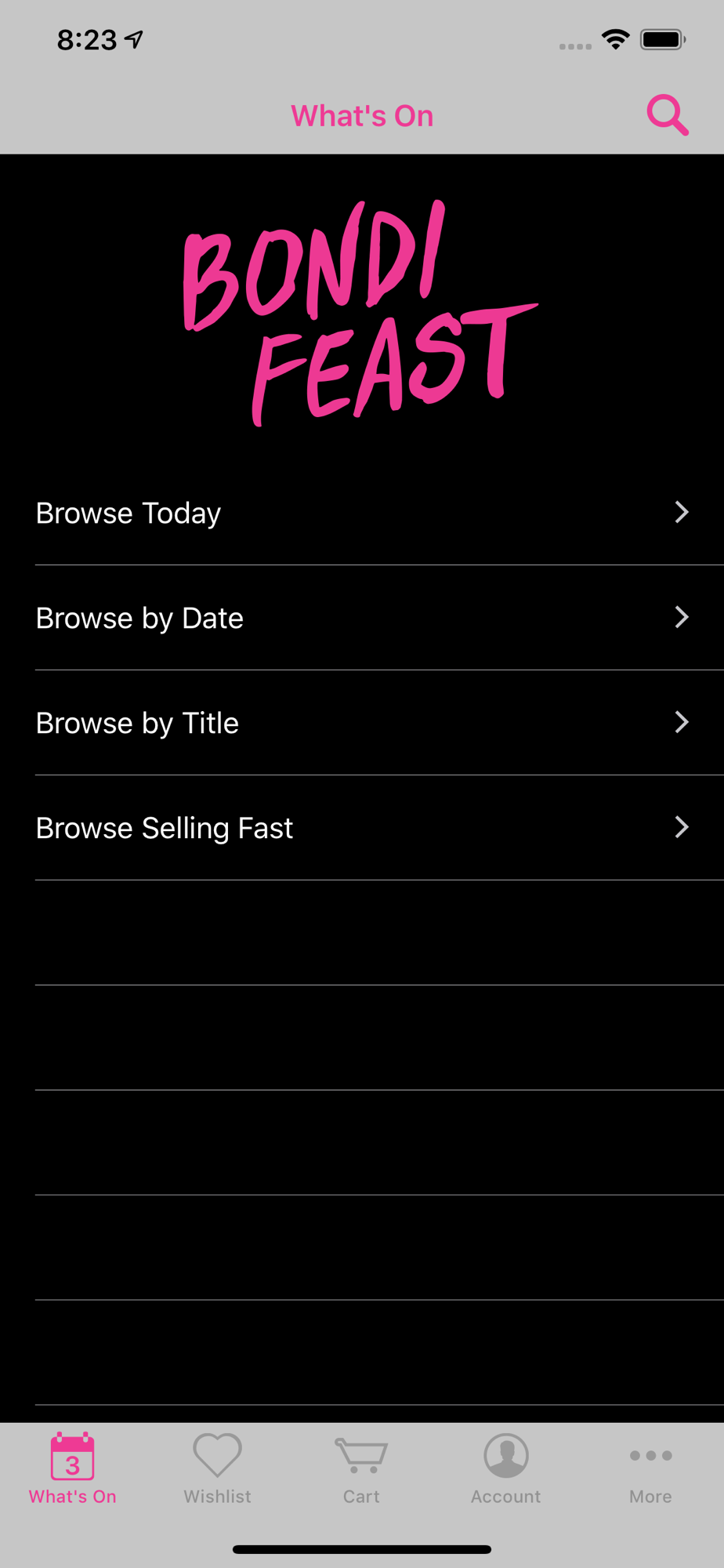Open Browse by Title list
This screenshot has width=724, height=1568.
pos(362,723)
